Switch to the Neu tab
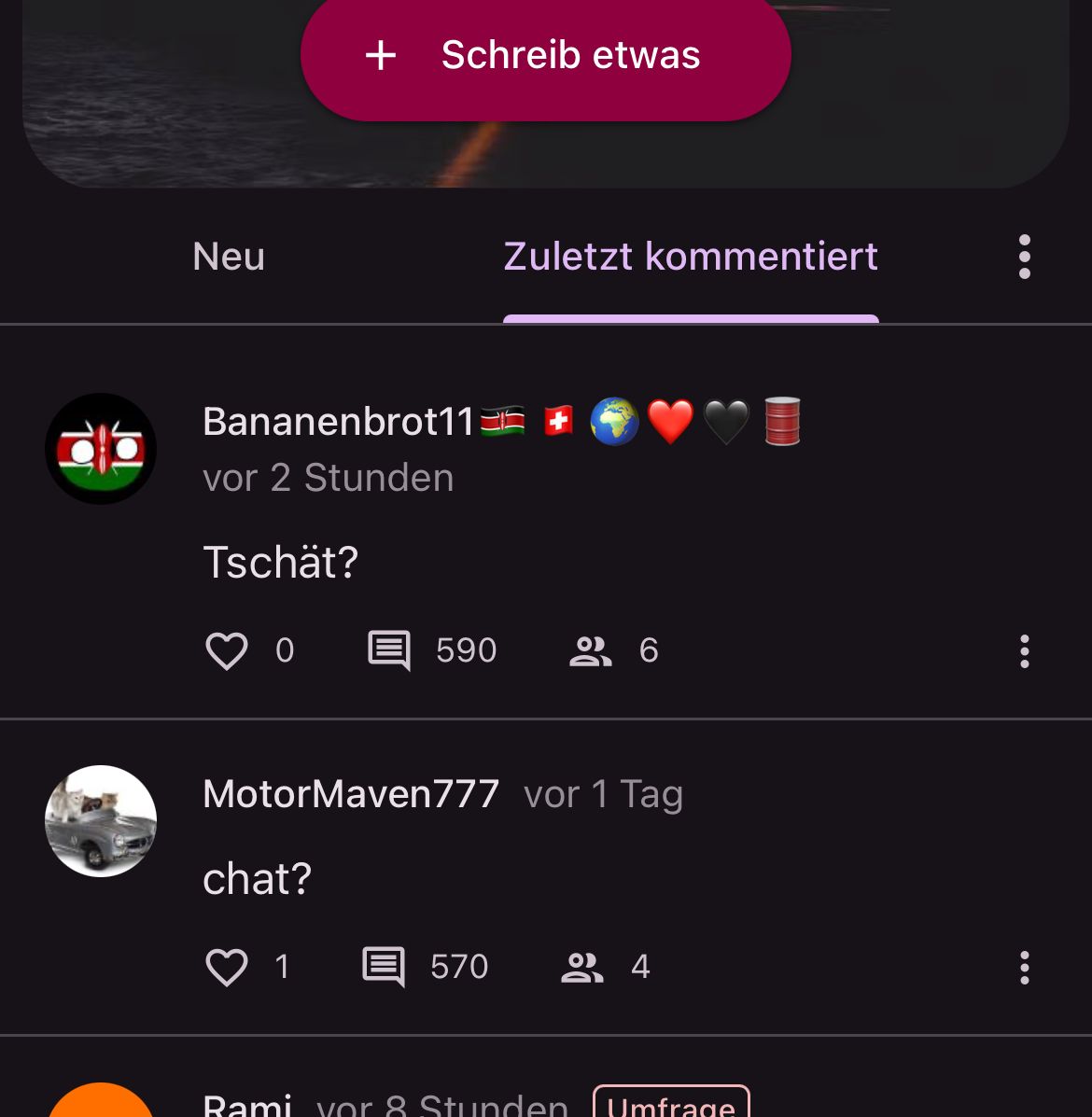Image resolution: width=1092 pixels, height=1117 pixels. [x=229, y=257]
